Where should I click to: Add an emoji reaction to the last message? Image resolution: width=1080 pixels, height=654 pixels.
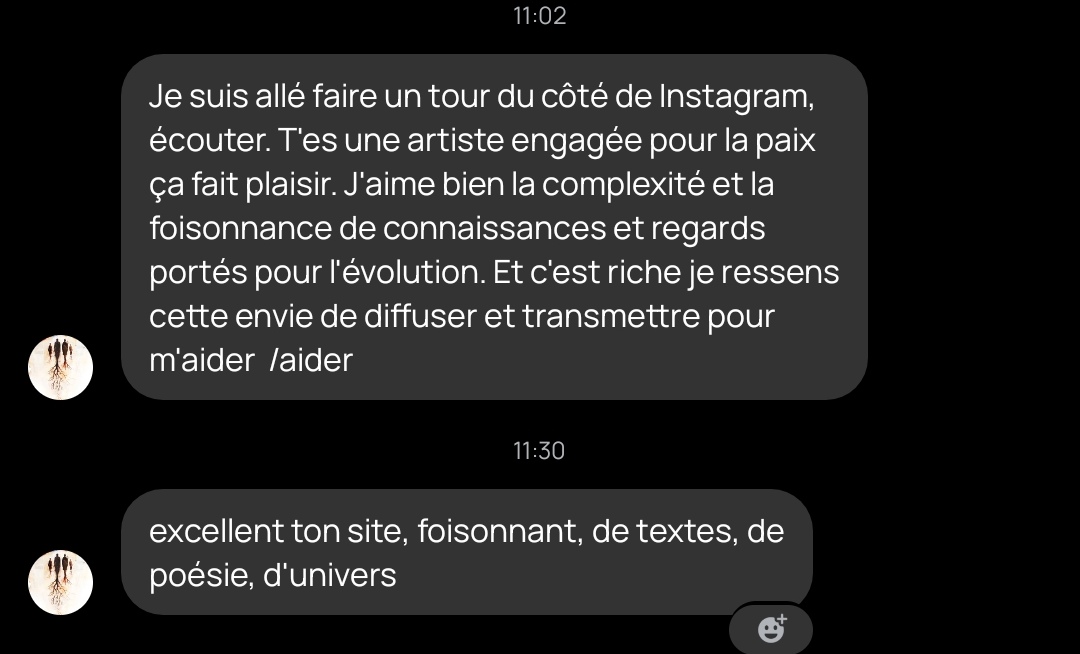click(771, 629)
